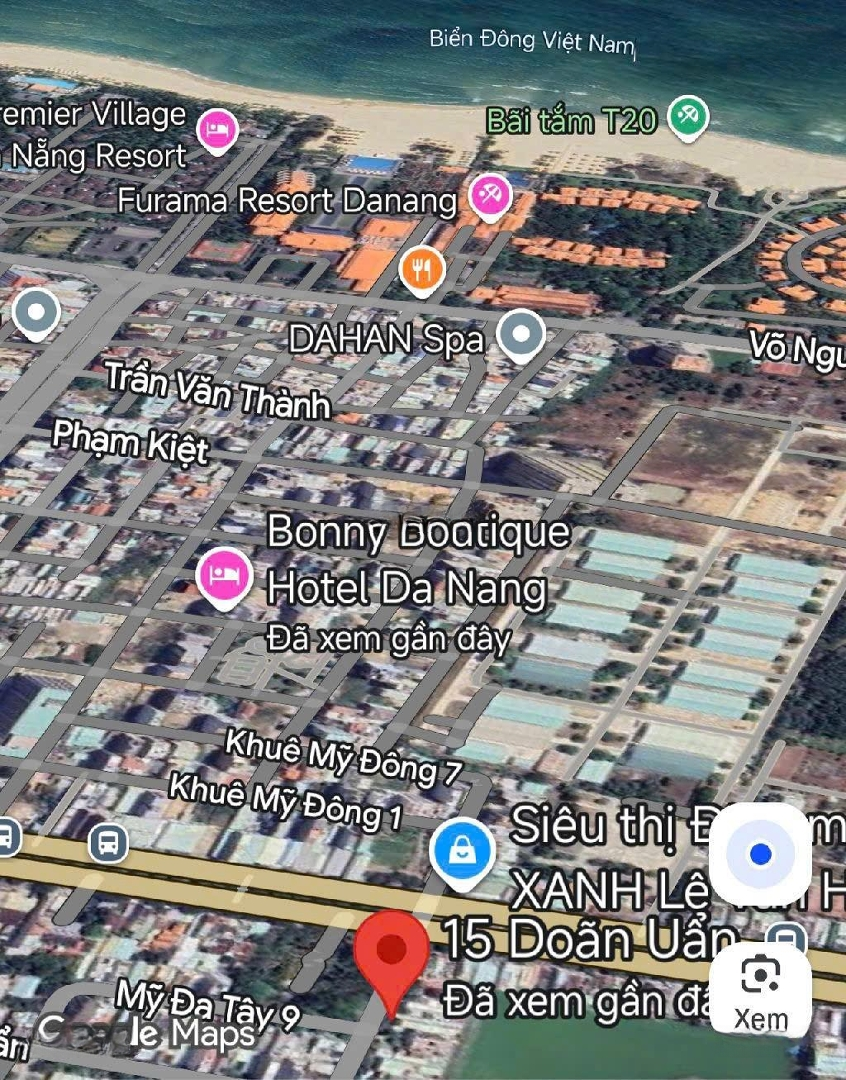Screen dimensions: 846x1080
Task: Select the bus stop icon near Khuê Mỹ Đông 1
Action: [x=108, y=842]
